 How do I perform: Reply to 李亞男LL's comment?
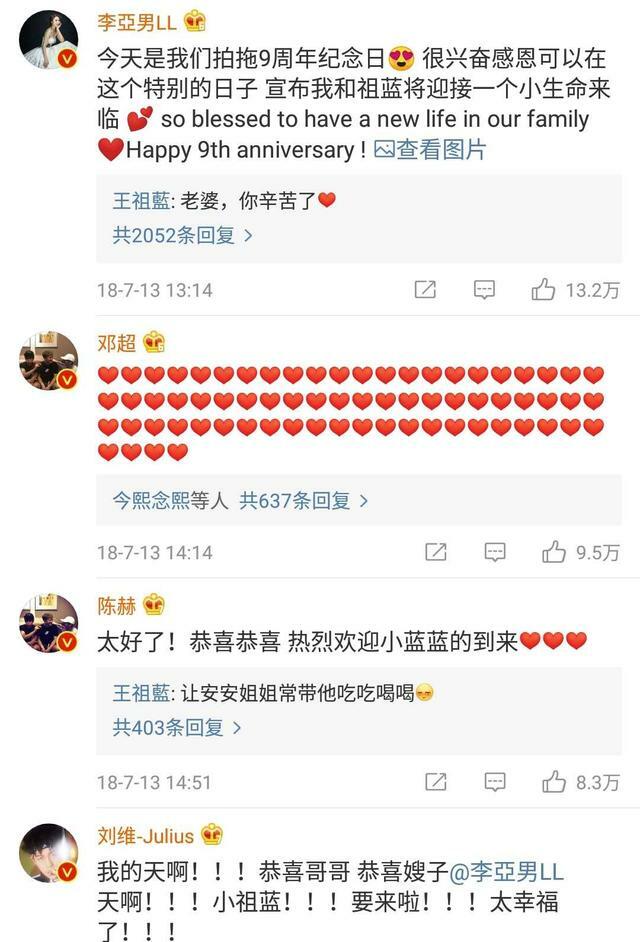click(484, 290)
